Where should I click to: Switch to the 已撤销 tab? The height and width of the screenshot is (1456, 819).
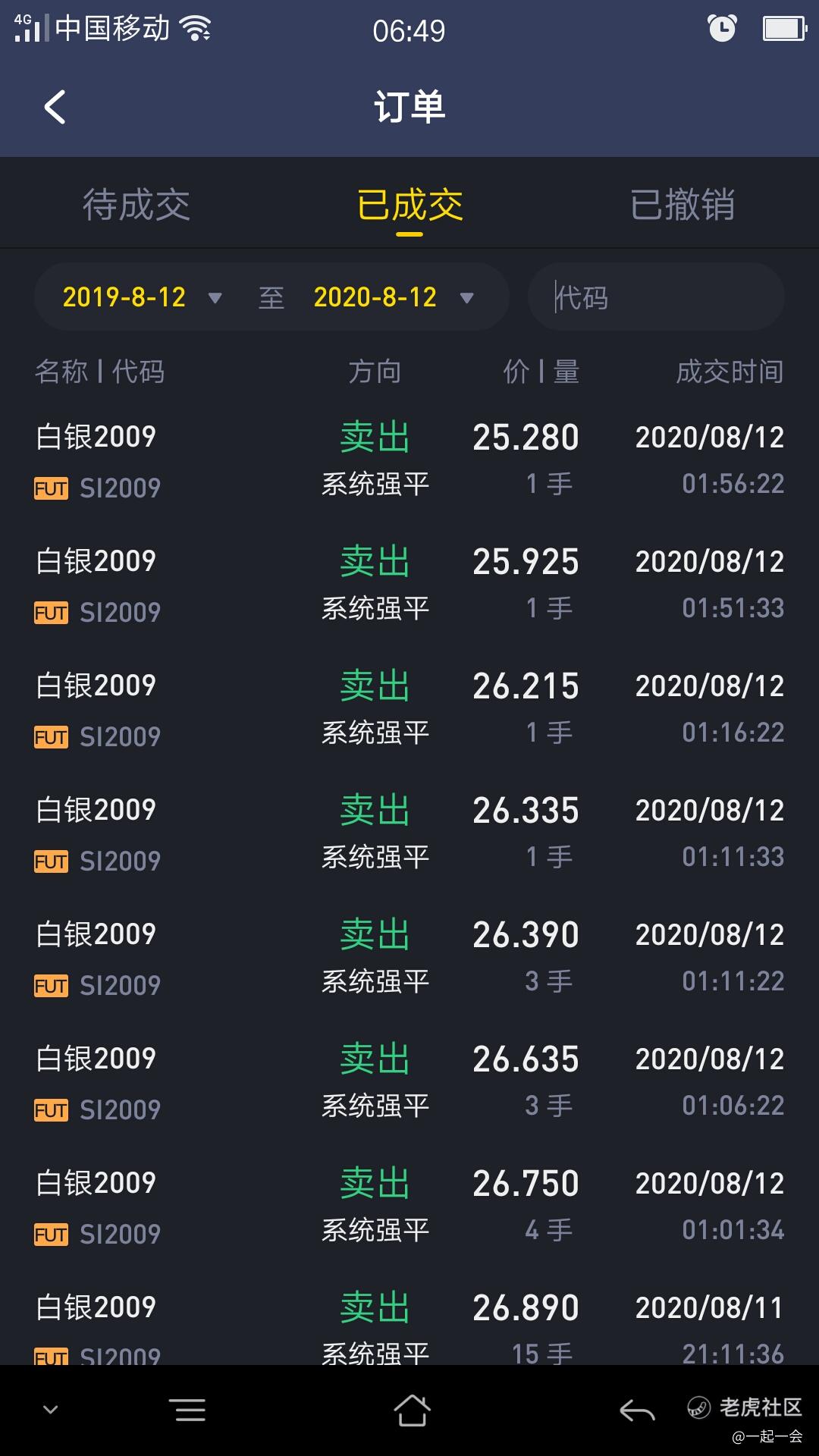[682, 205]
